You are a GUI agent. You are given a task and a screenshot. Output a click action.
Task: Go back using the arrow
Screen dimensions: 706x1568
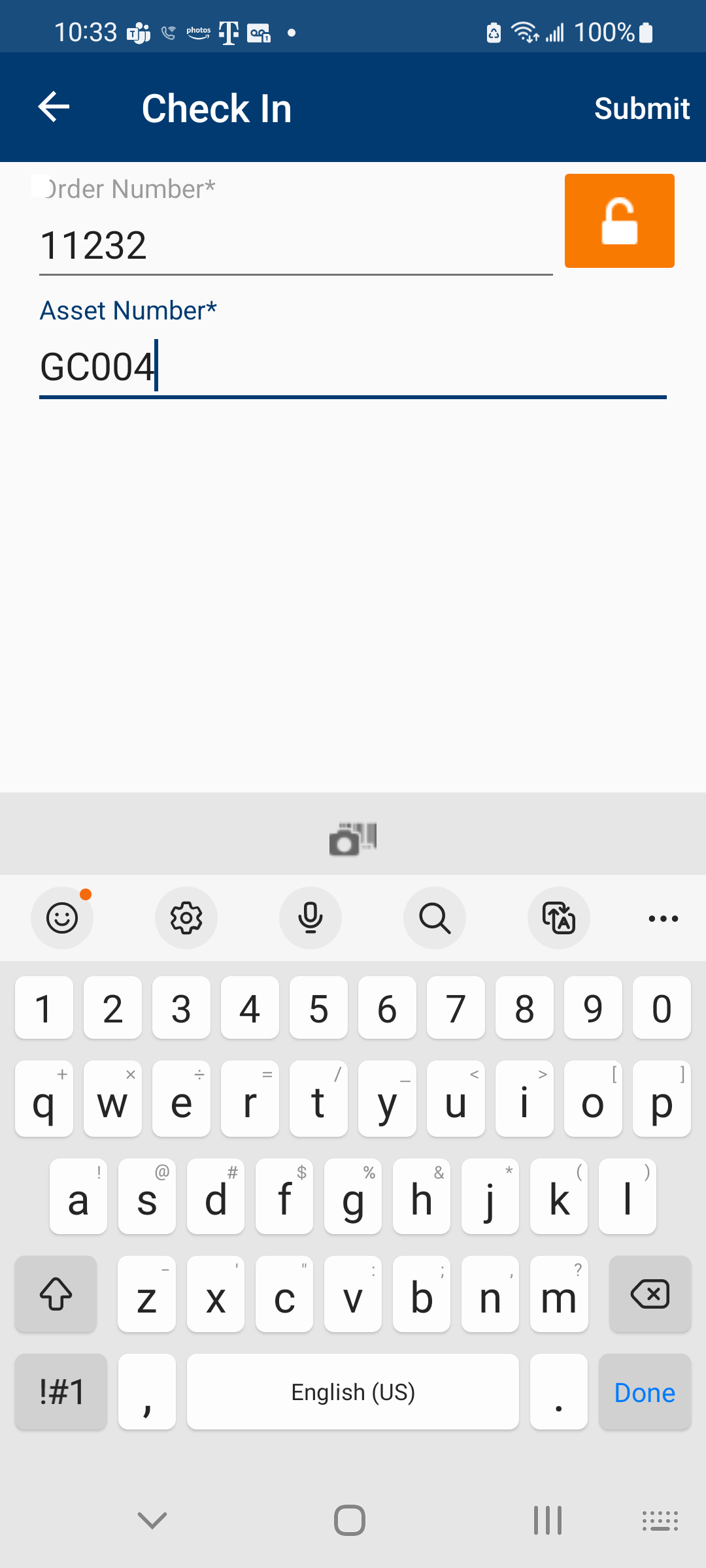[54, 107]
